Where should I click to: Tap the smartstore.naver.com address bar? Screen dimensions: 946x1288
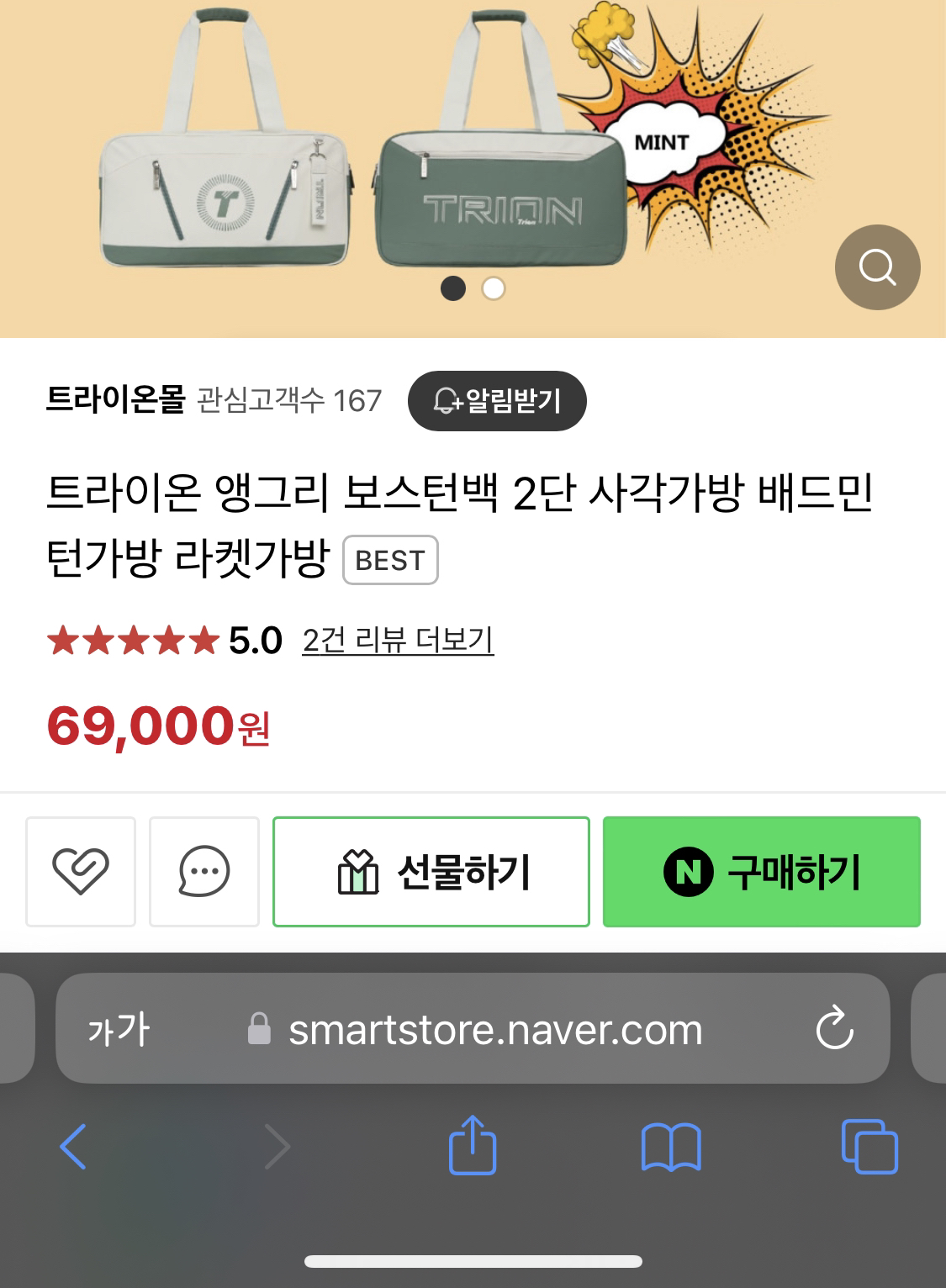[x=494, y=1029]
